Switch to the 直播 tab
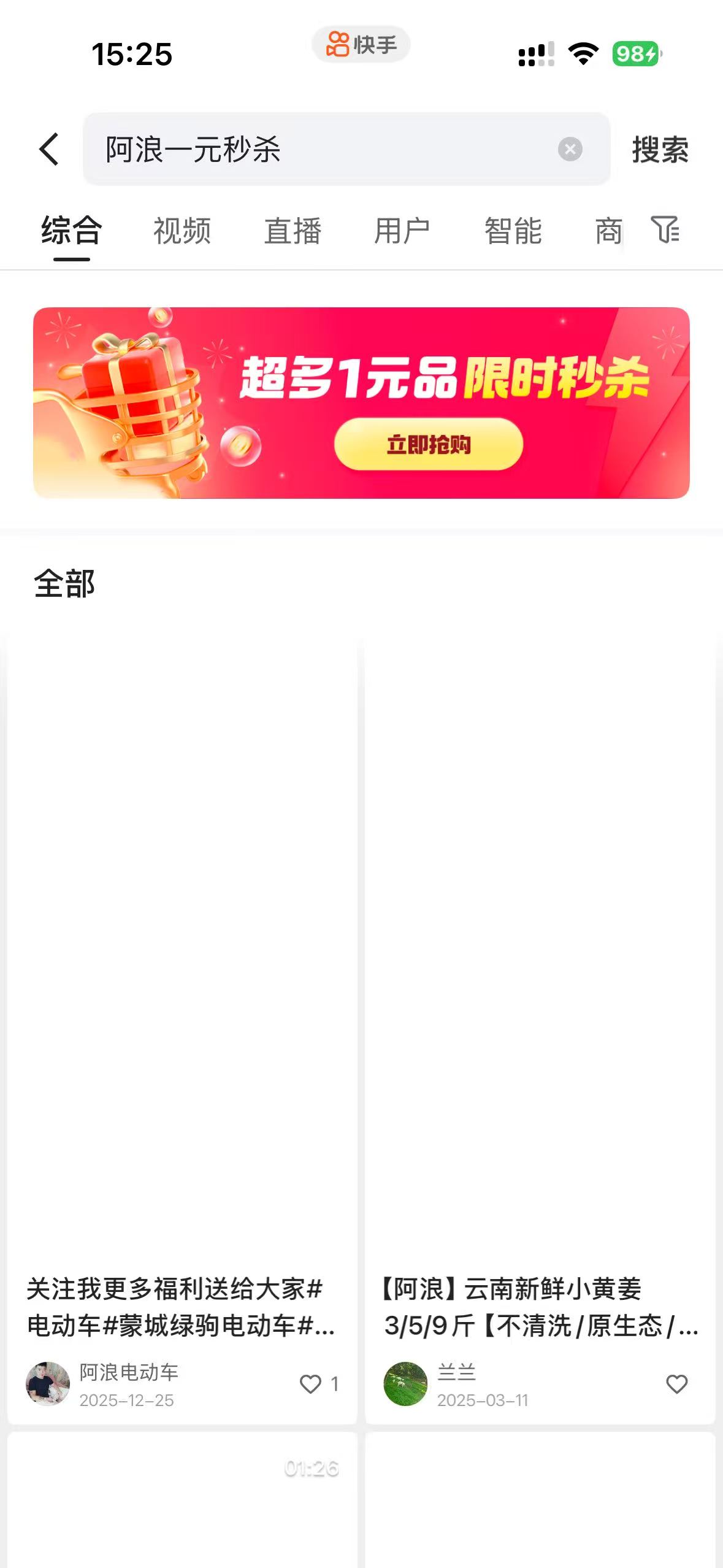Image resolution: width=723 pixels, height=1568 pixels. 293,231
